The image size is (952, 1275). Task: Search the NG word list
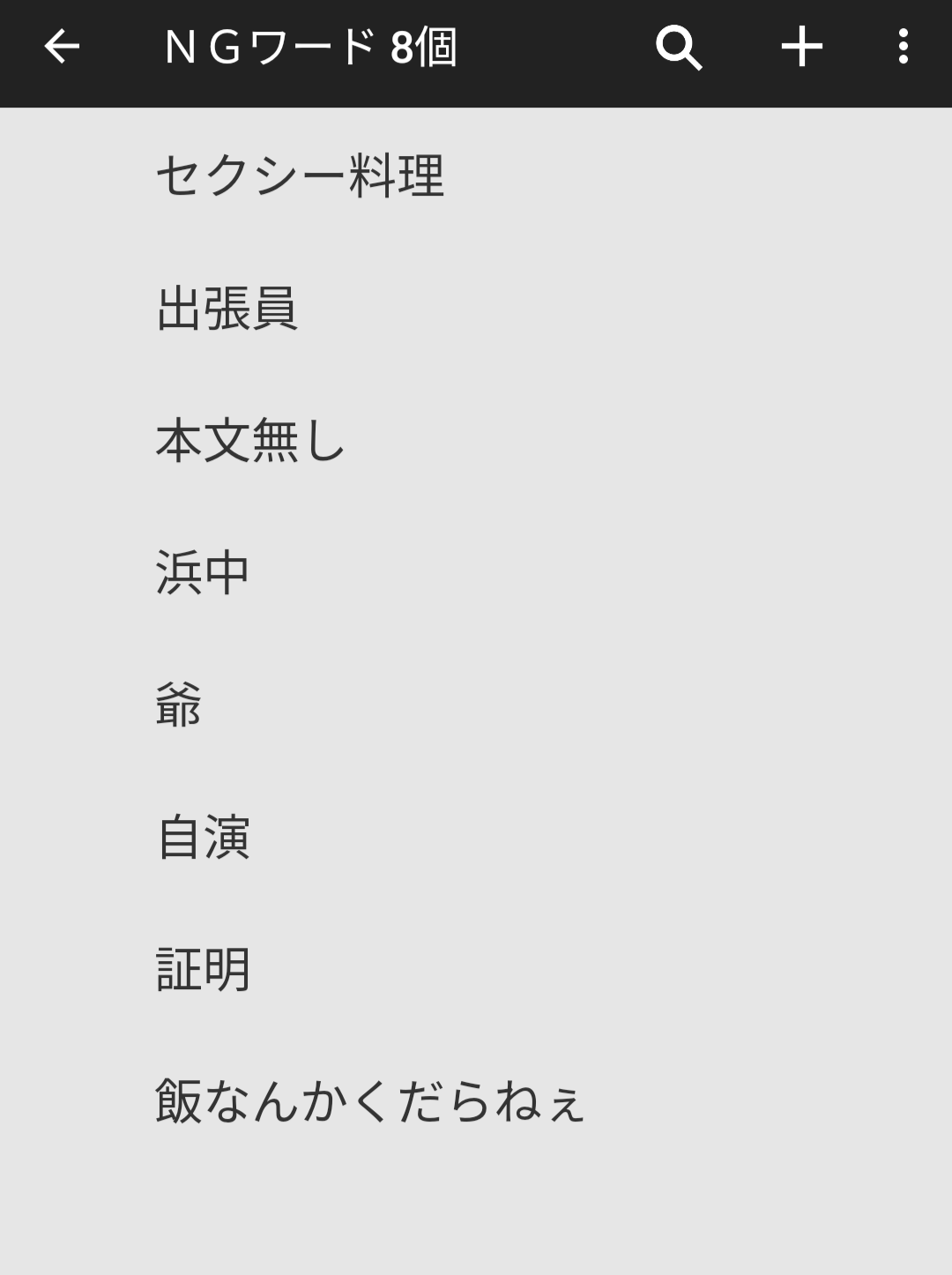point(678,47)
